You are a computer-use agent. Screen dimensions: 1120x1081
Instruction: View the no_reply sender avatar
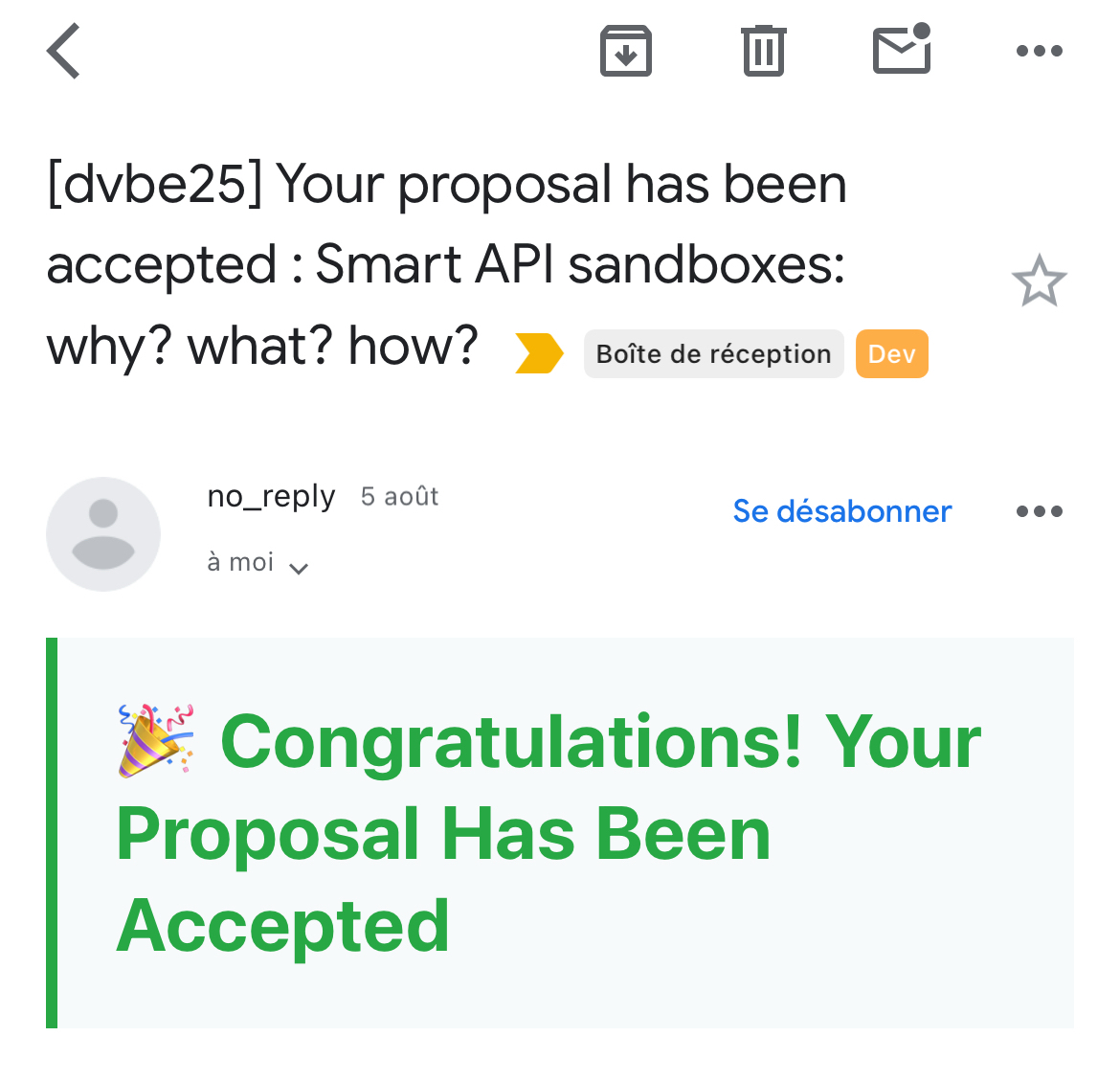pyautogui.click(x=103, y=534)
